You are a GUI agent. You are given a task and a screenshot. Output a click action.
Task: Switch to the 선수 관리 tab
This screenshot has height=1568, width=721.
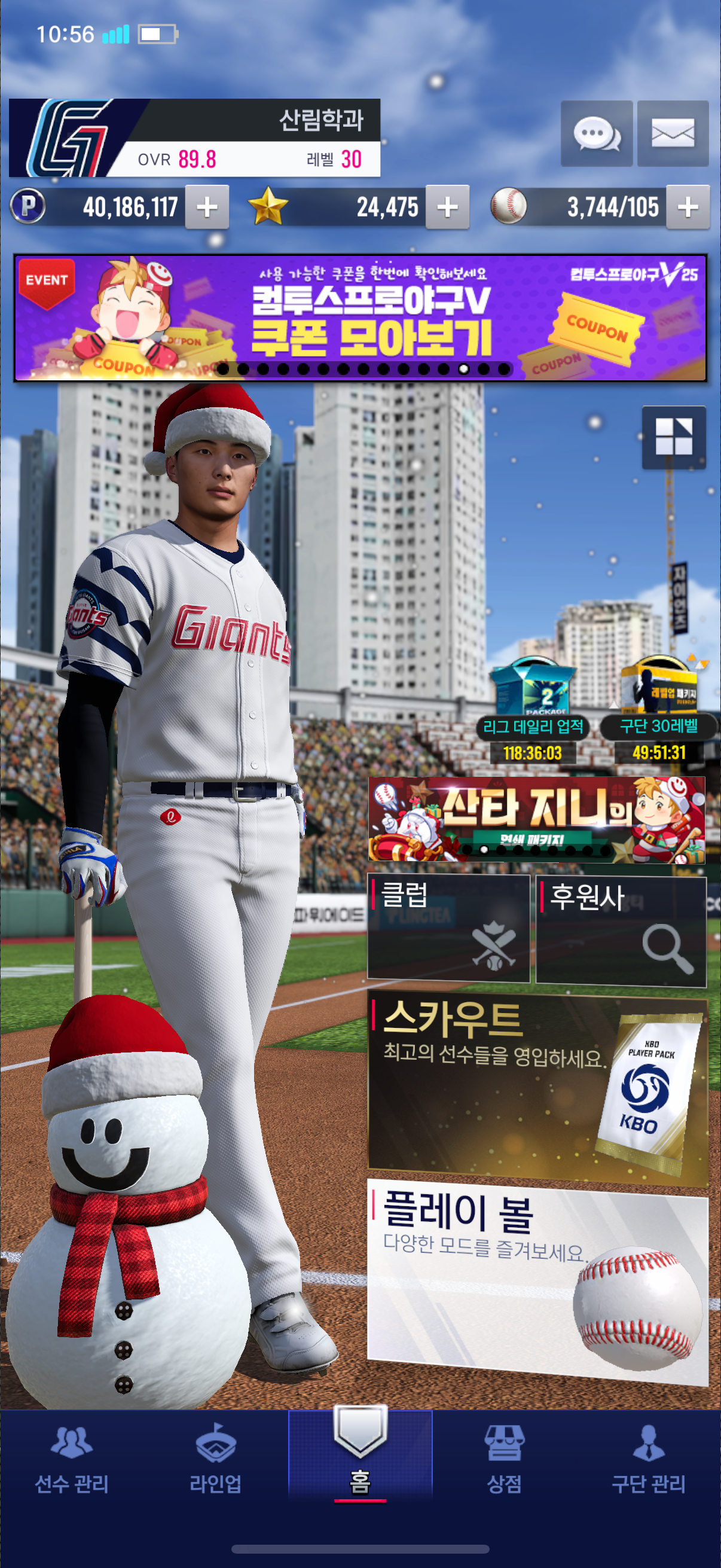pyautogui.click(x=72, y=1461)
